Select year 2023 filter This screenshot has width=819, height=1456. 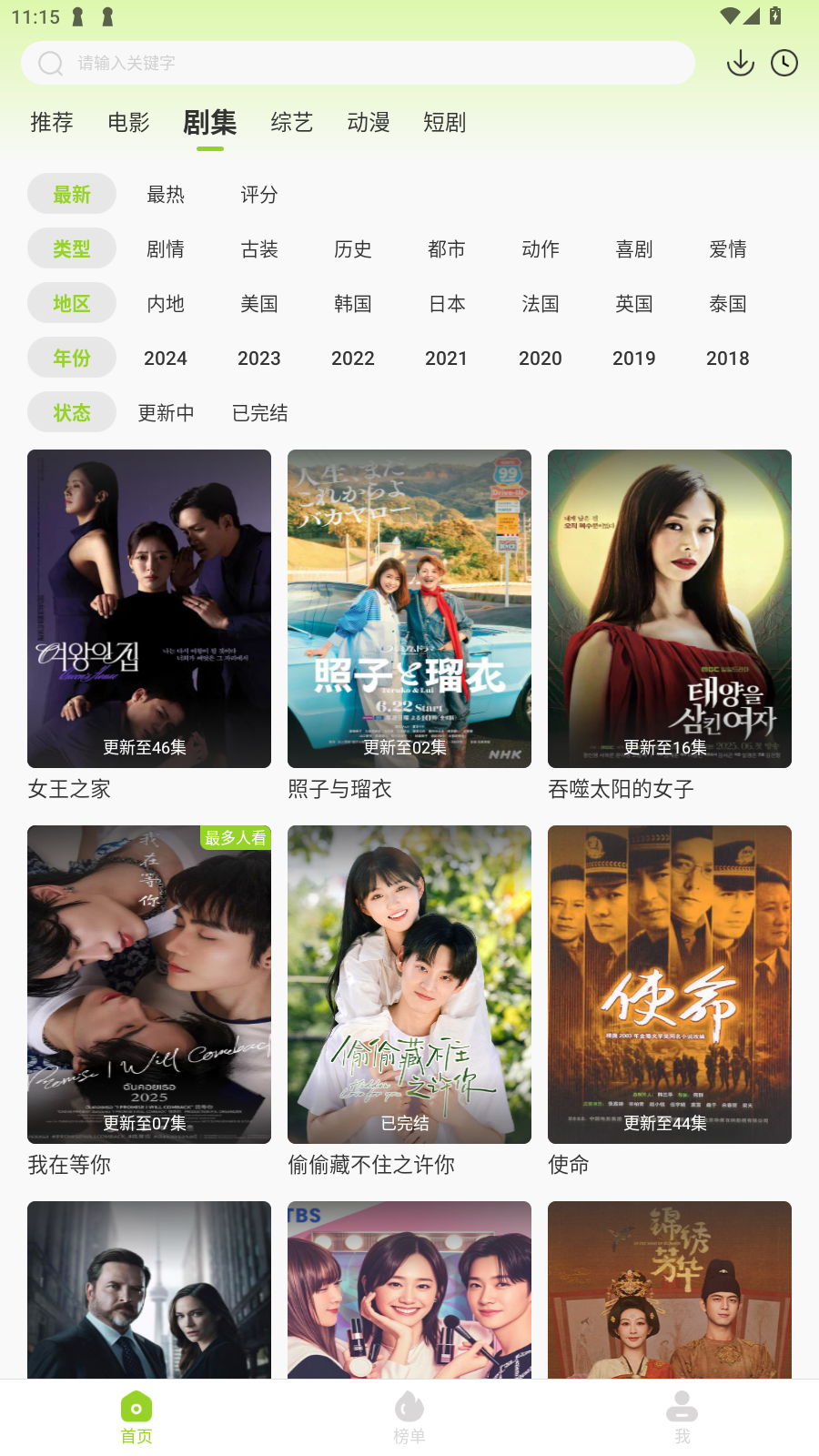[x=259, y=359]
